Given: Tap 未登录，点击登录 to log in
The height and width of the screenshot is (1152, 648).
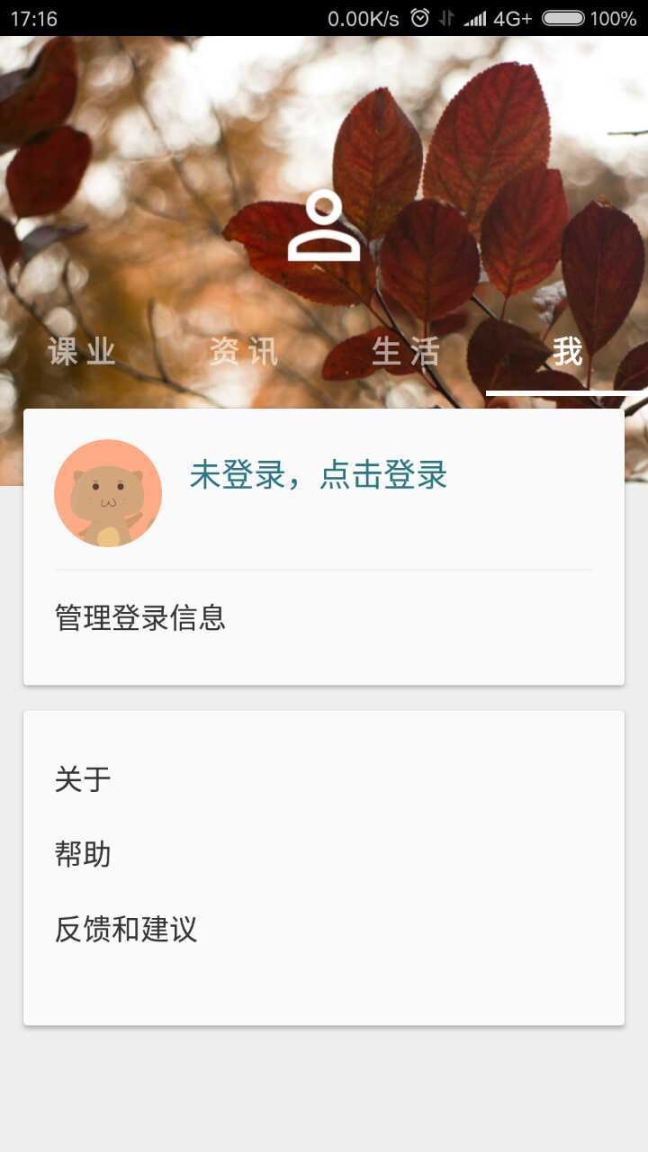Looking at the screenshot, I should coord(318,475).
